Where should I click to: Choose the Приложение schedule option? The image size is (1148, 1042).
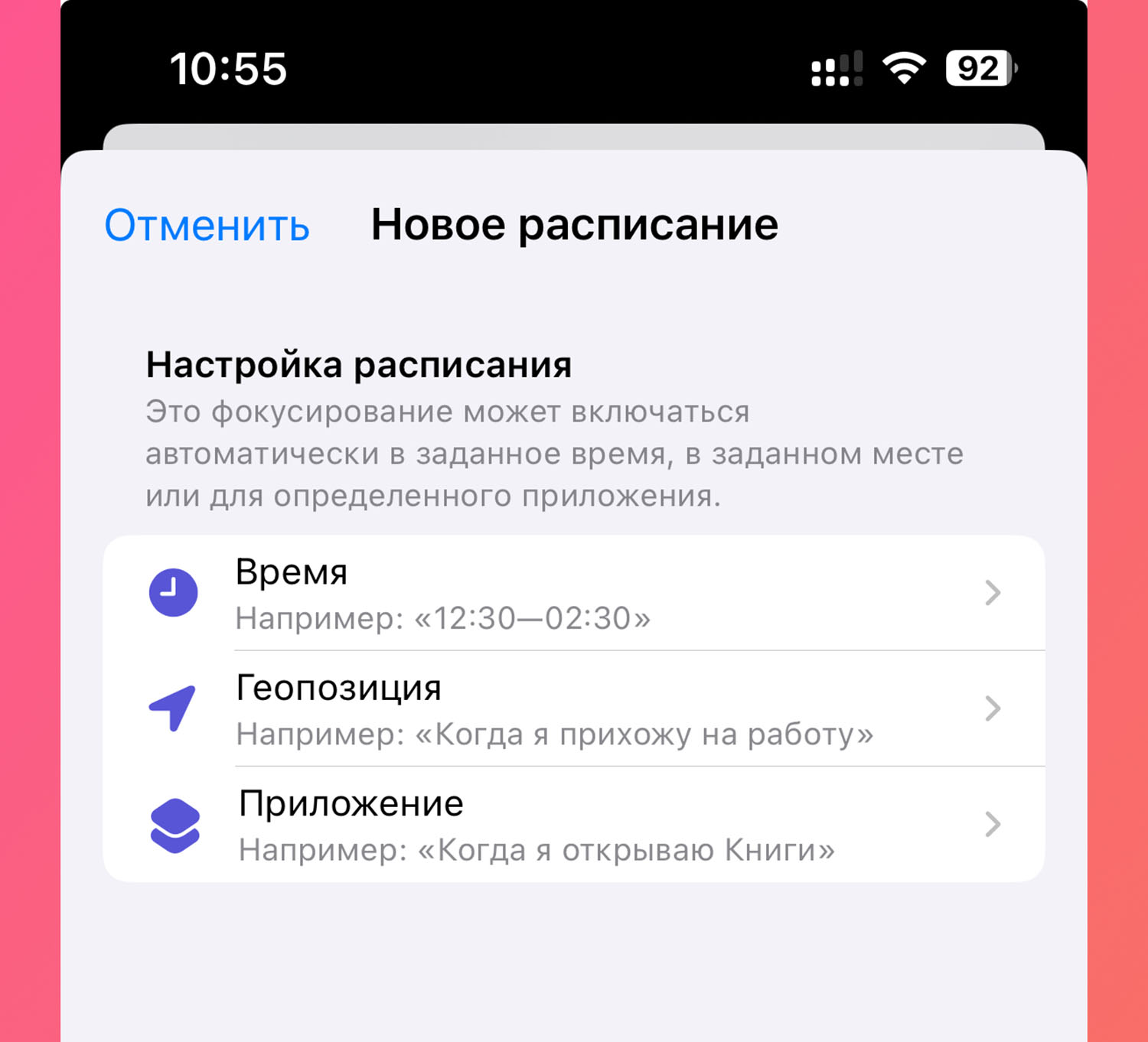tap(574, 825)
